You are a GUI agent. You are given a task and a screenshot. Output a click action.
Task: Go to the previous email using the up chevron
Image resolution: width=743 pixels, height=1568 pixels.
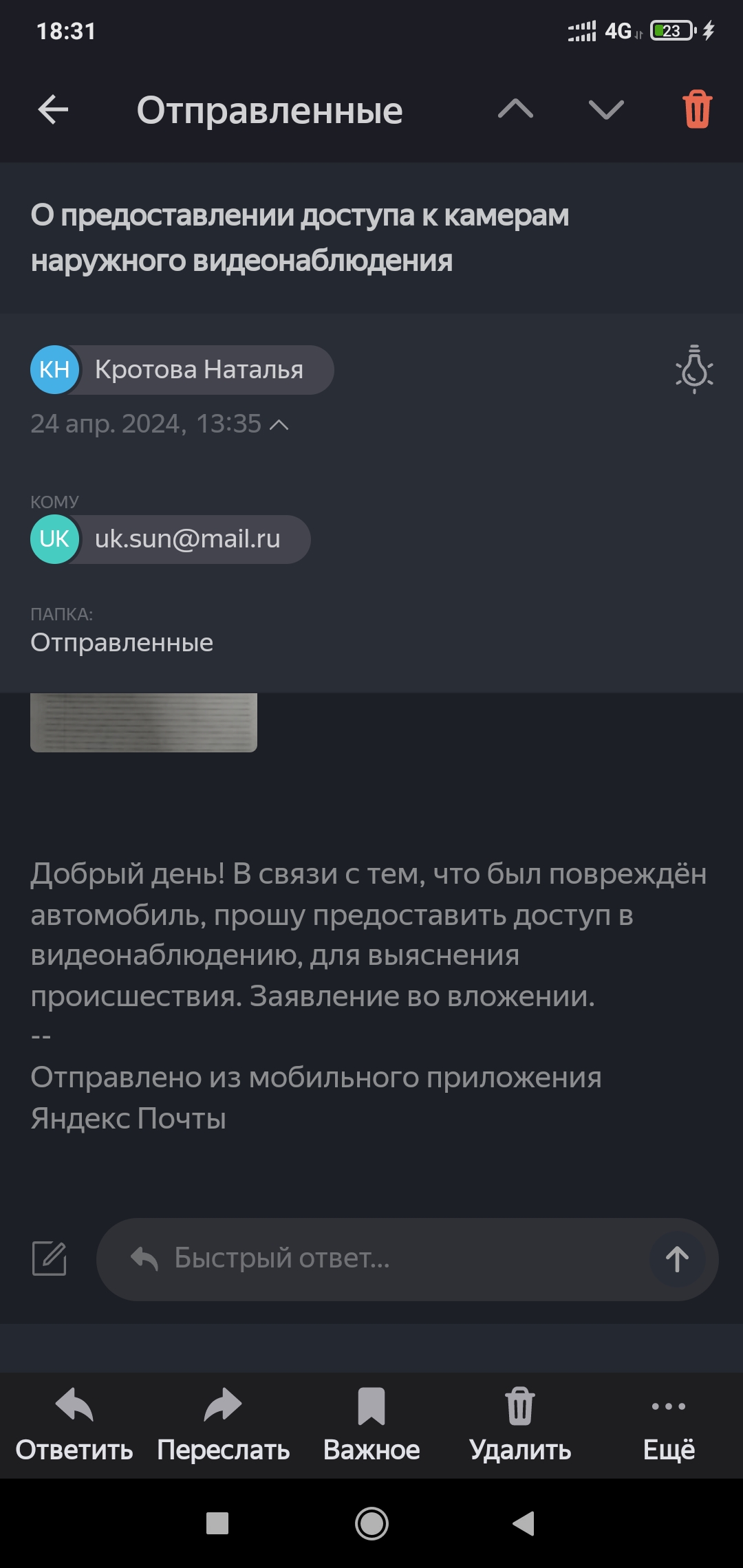click(x=515, y=109)
